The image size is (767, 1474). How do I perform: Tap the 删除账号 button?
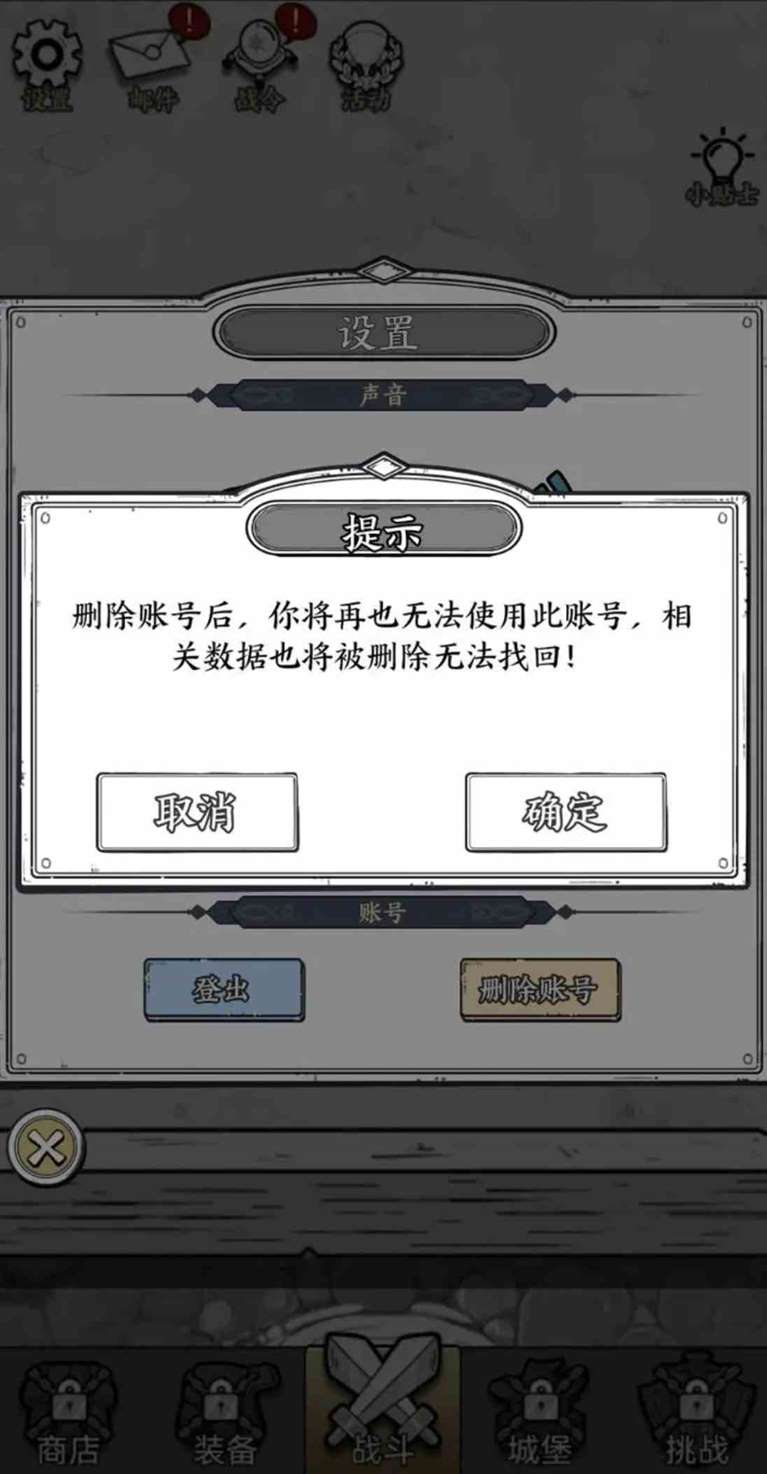tap(540, 989)
